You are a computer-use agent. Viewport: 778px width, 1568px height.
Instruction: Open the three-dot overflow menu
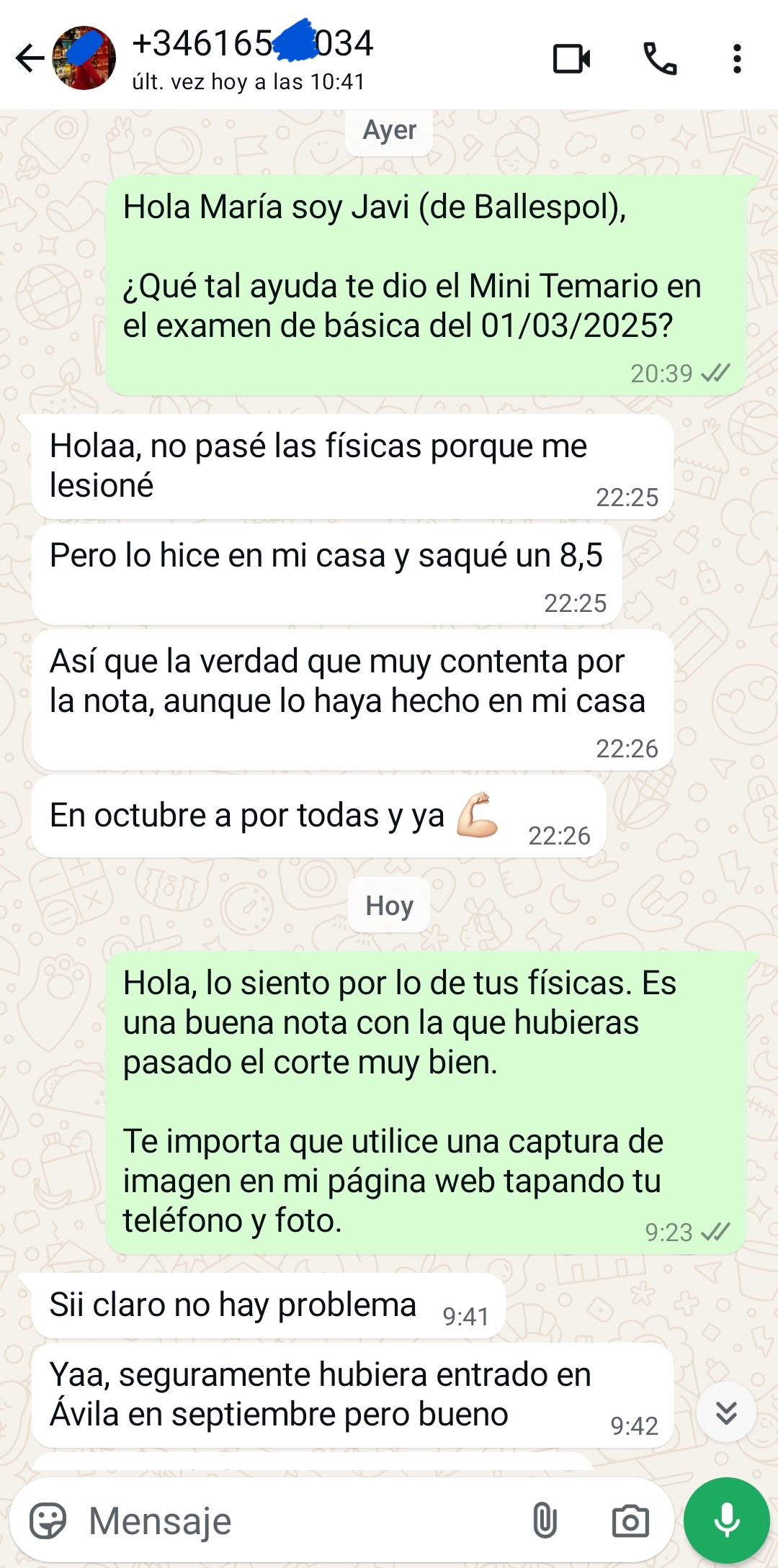736,59
